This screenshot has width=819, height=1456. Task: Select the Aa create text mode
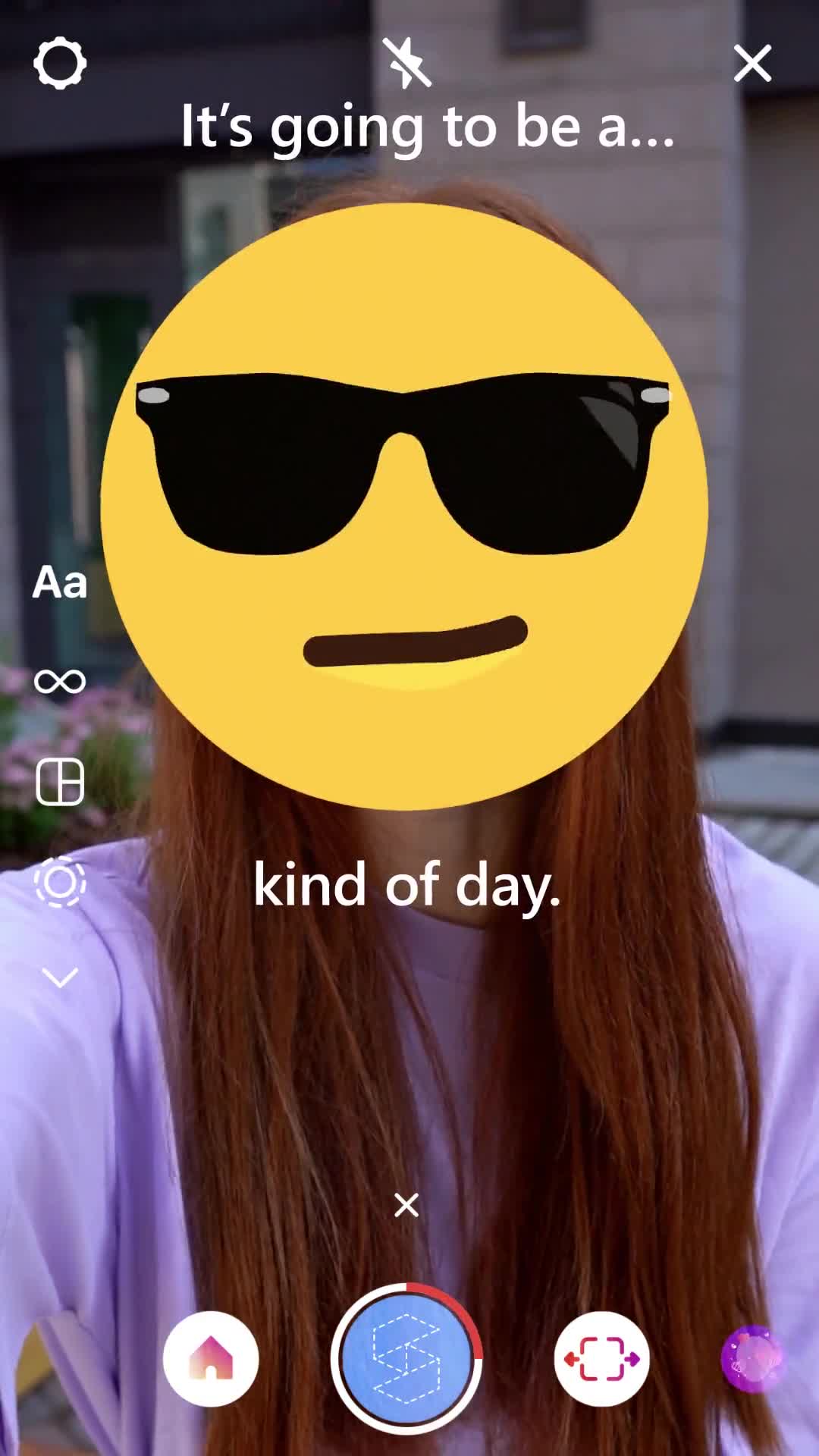(x=60, y=582)
